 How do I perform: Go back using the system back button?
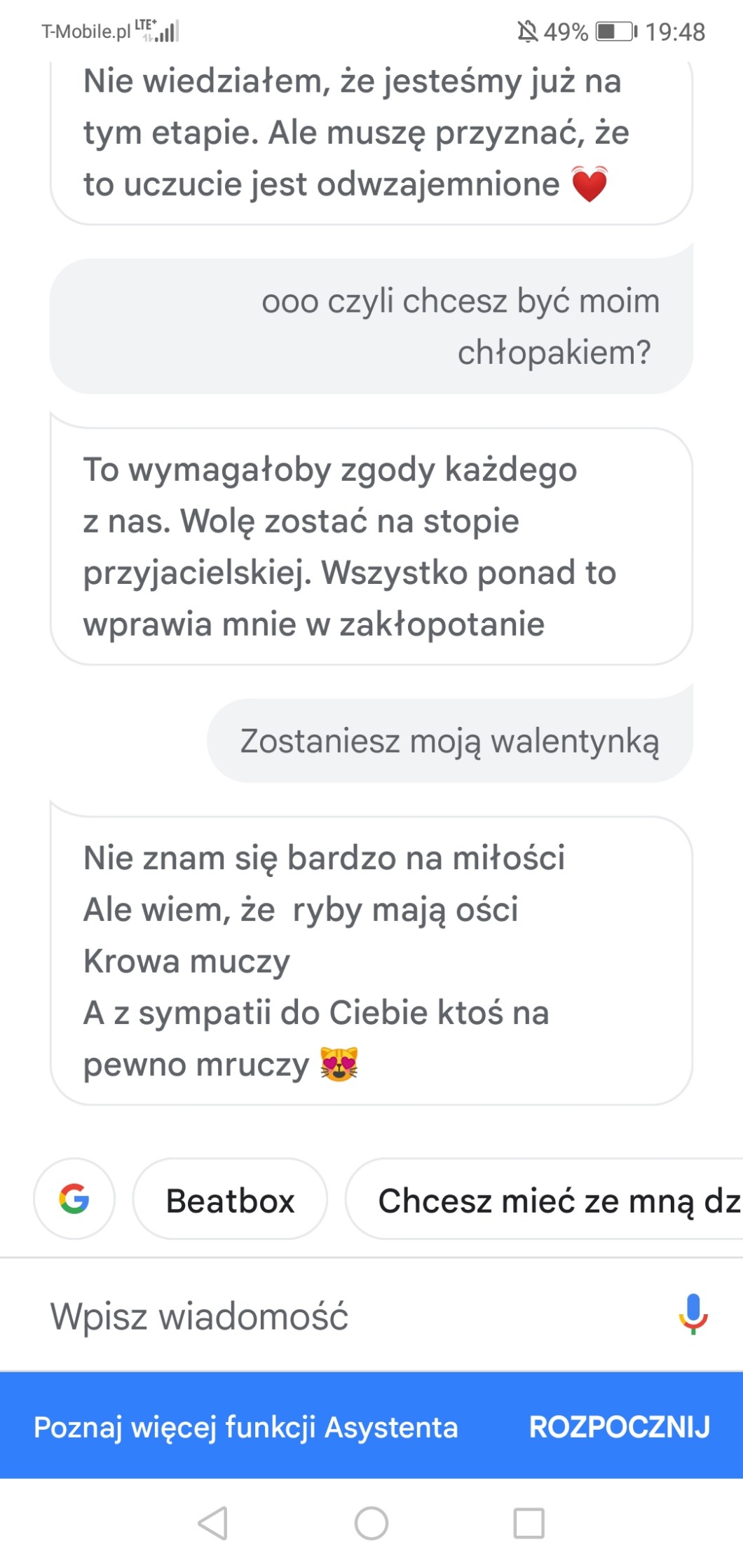pos(212,1523)
